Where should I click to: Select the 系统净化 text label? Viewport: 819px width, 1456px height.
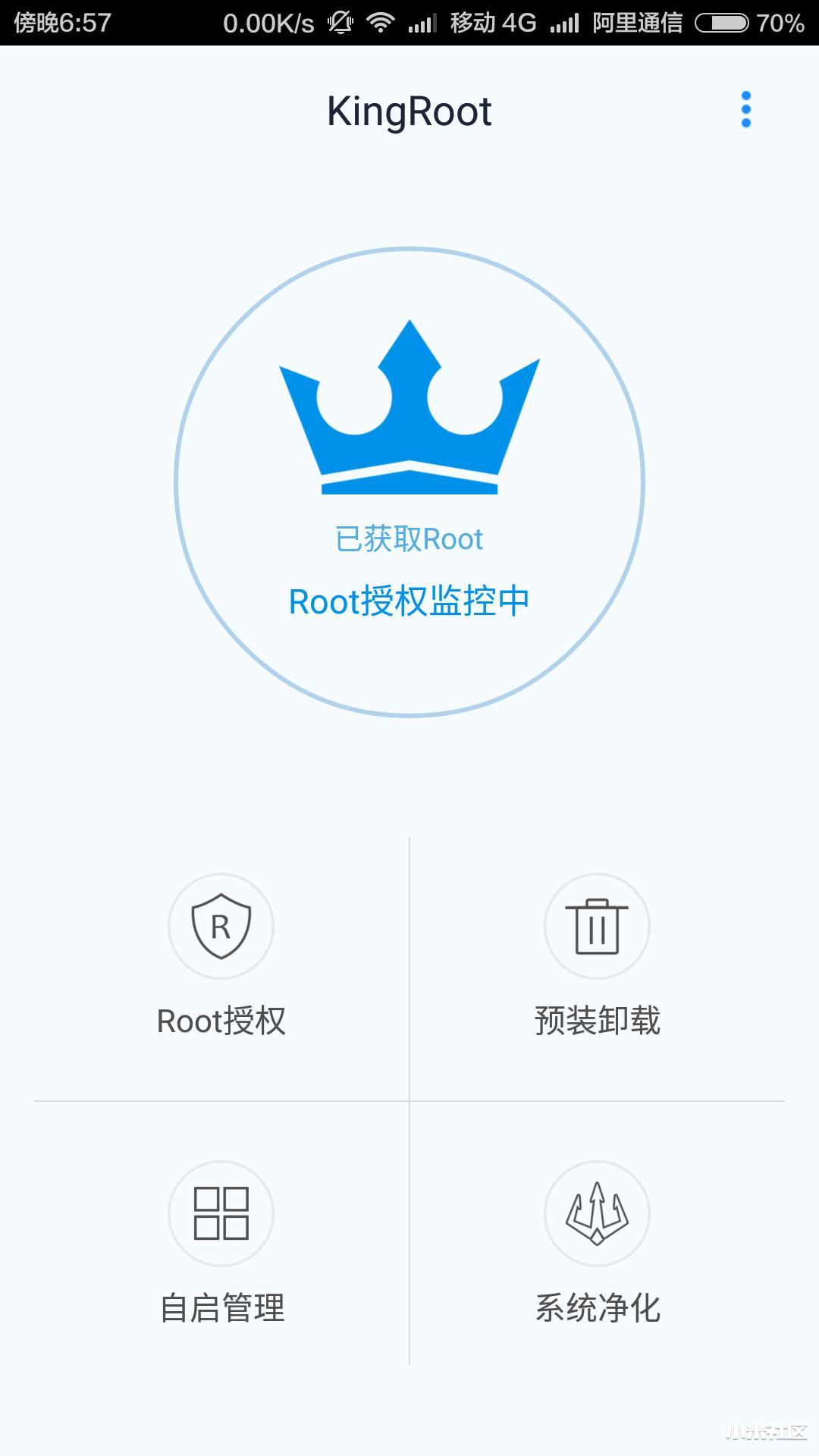[597, 1307]
